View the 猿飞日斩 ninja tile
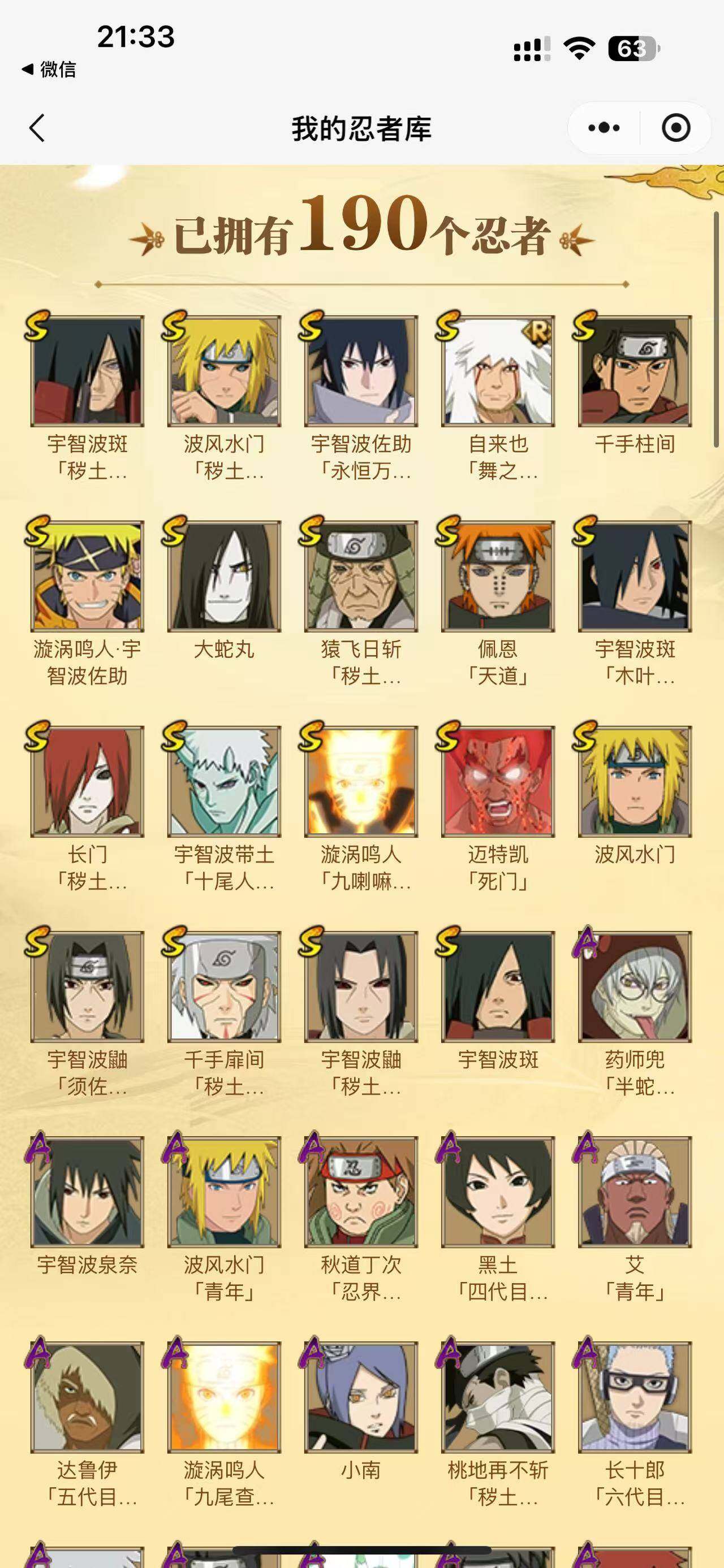The image size is (724, 1568). point(361,577)
